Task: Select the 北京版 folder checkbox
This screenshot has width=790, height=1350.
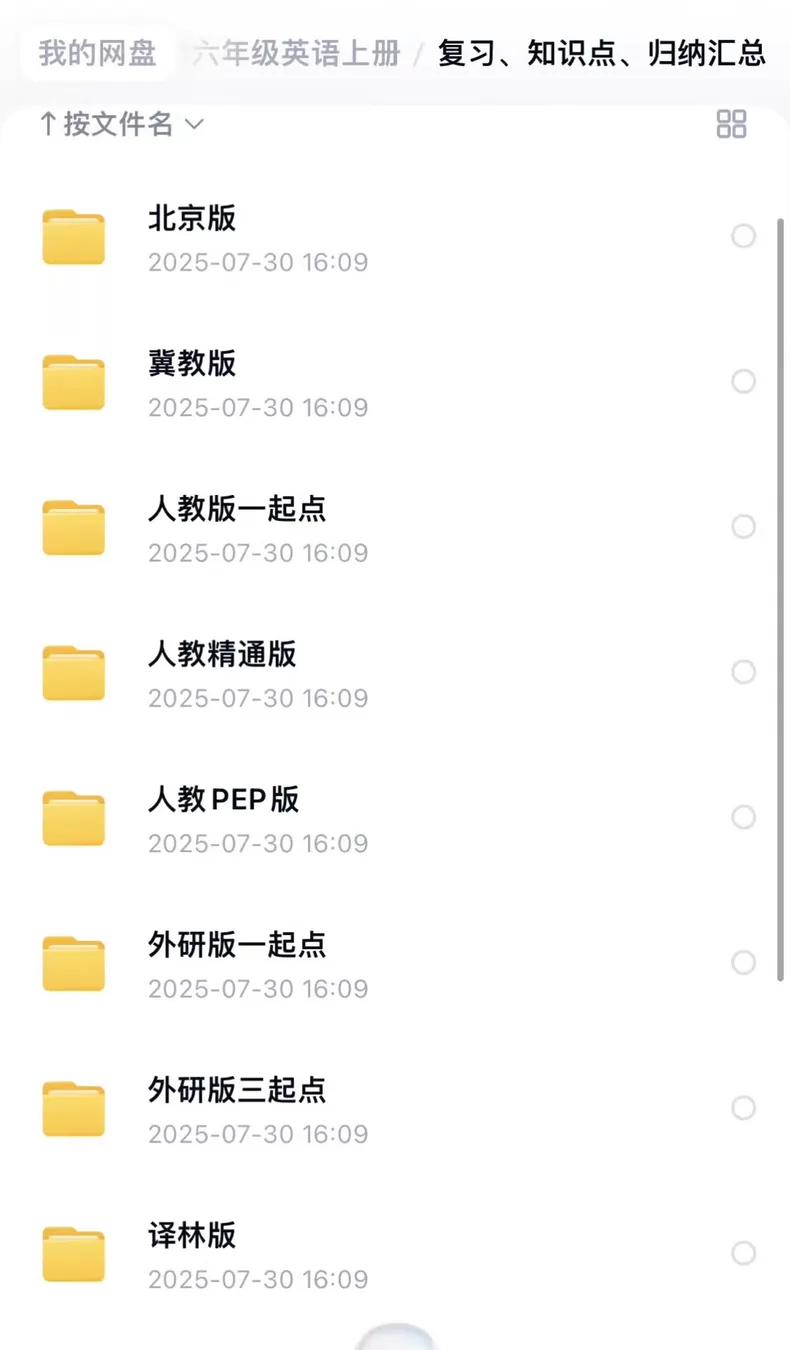Action: 743,236
